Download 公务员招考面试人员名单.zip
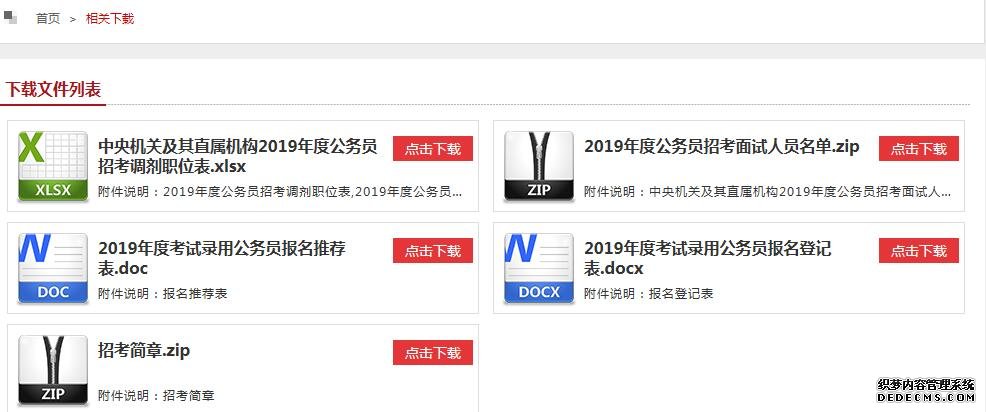 tap(918, 149)
